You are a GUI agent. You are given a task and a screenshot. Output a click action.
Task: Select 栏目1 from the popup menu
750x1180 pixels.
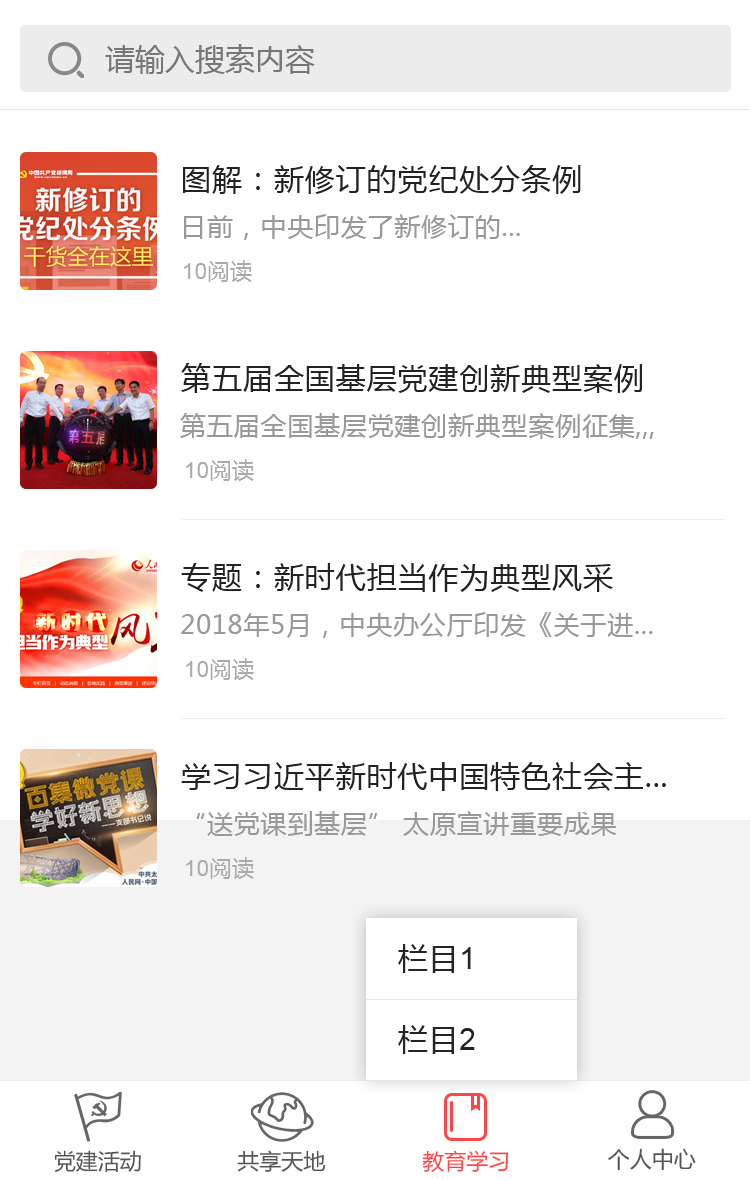click(x=471, y=959)
